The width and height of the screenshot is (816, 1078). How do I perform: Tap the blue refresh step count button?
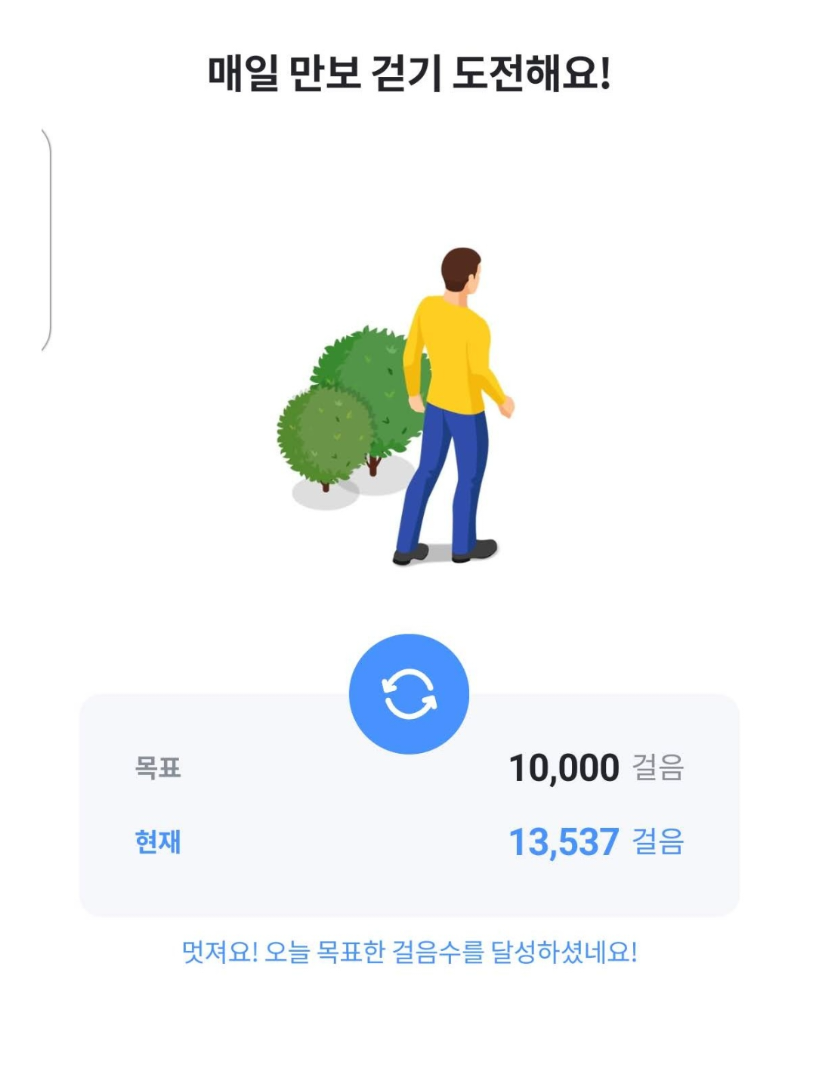point(408,694)
